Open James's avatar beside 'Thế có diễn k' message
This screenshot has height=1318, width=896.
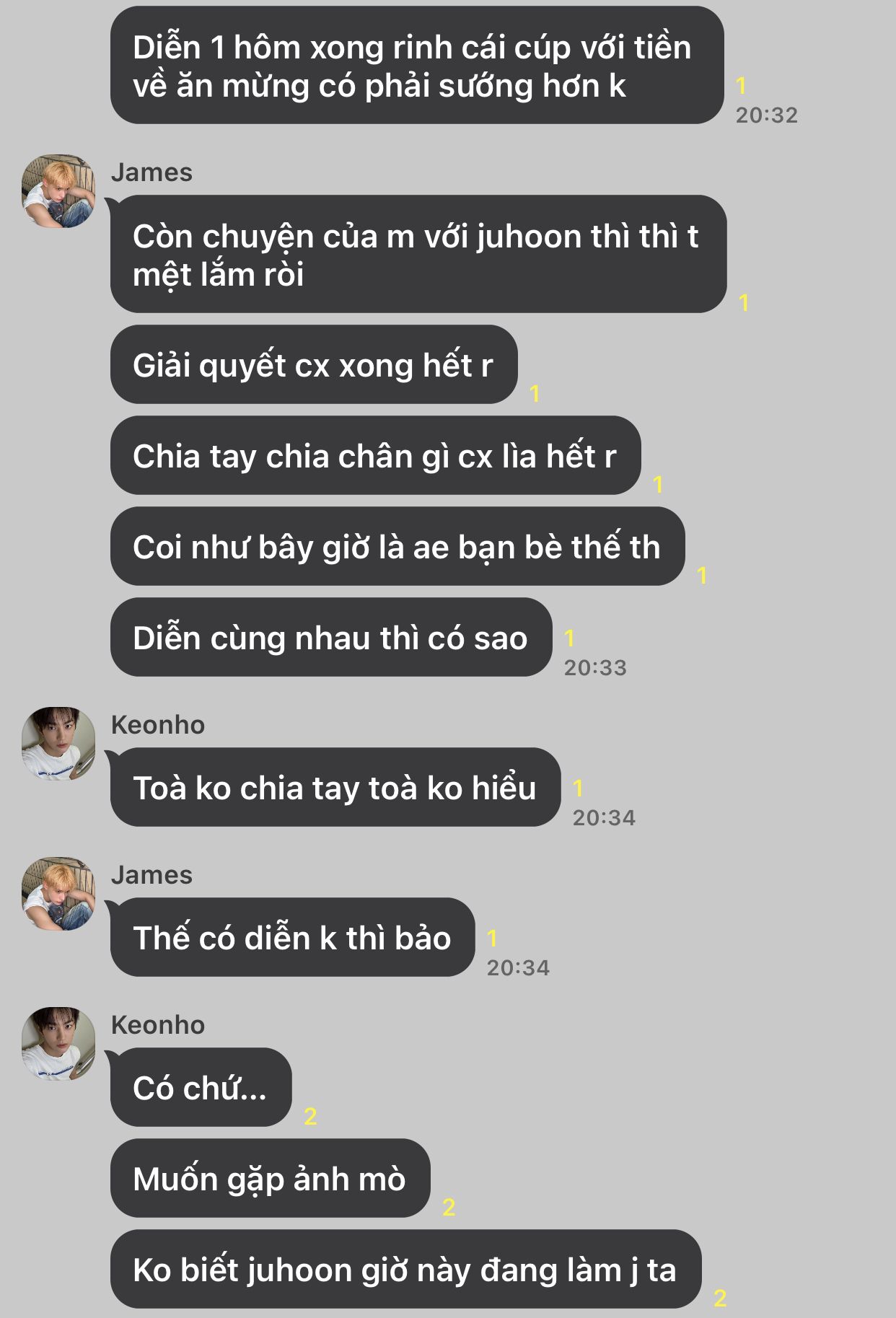coord(58,894)
